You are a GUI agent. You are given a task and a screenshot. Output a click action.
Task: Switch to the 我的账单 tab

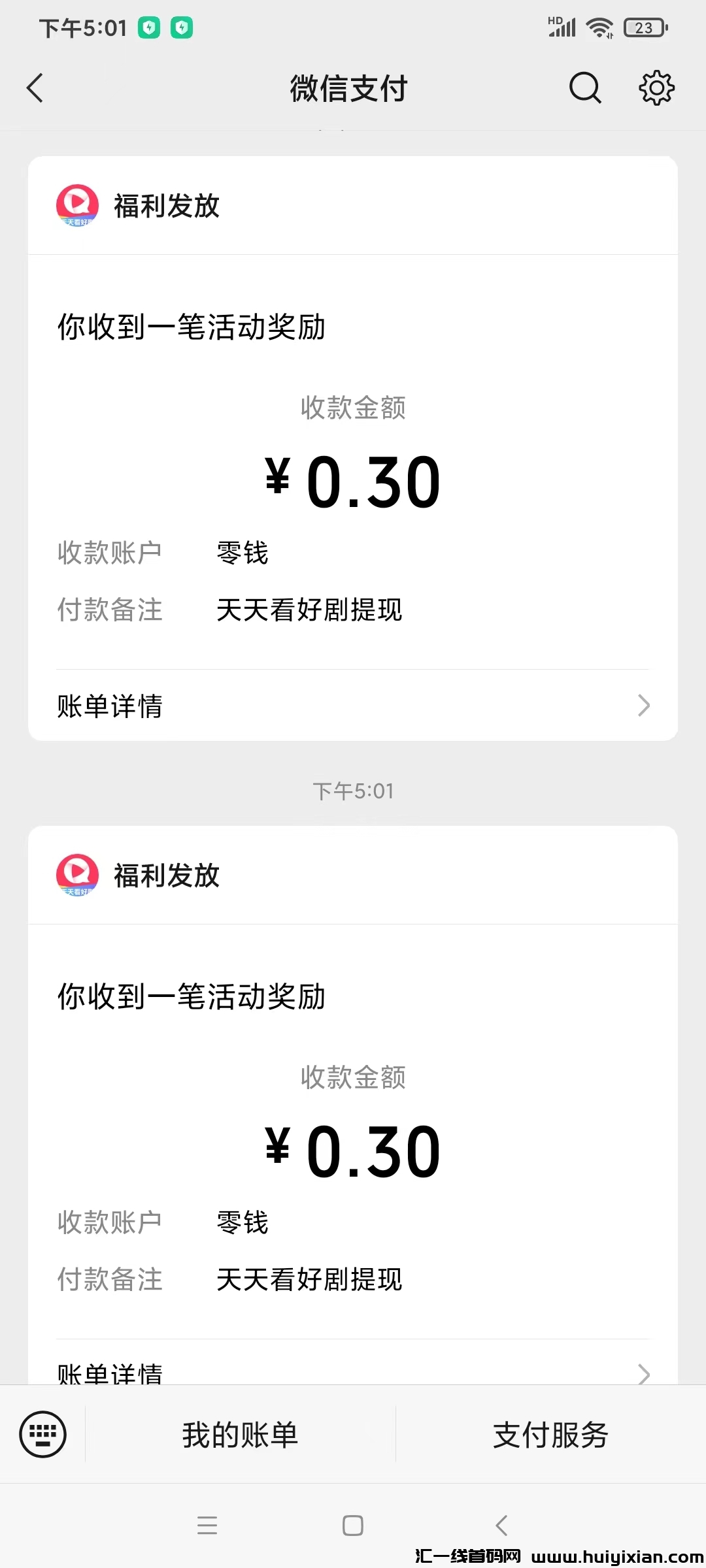pos(239,1435)
